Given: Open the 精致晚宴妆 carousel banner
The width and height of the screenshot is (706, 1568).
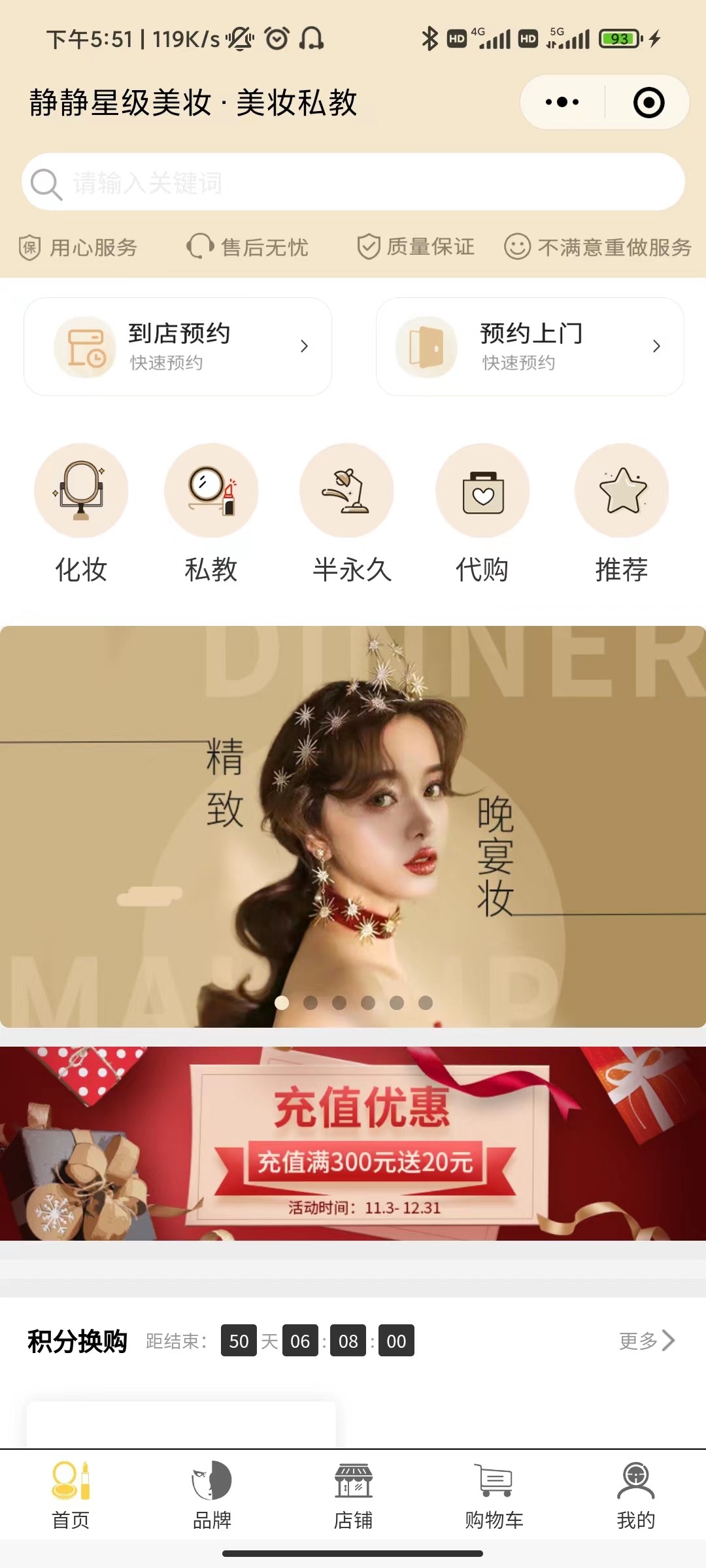Looking at the screenshot, I should (x=353, y=826).
